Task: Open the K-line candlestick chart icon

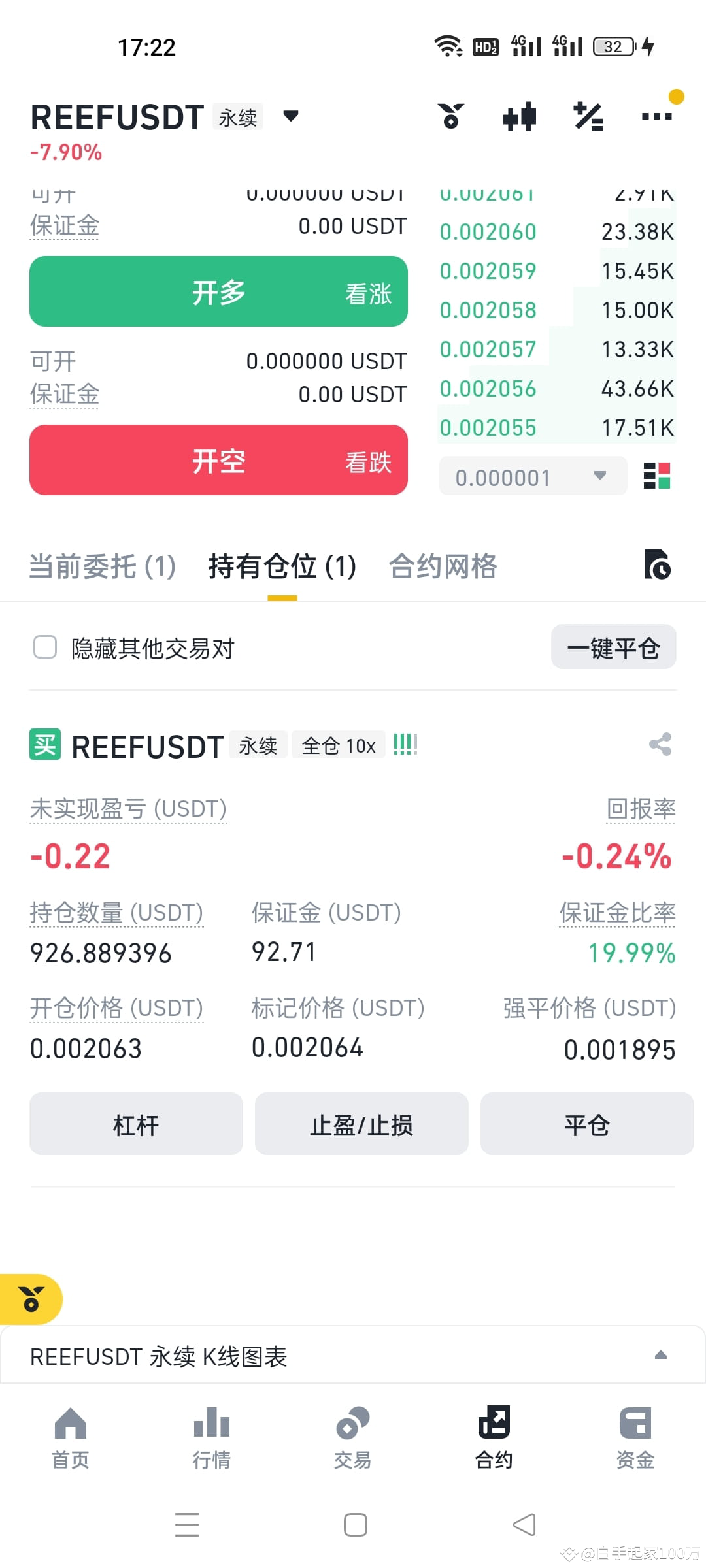Action: 520,116
